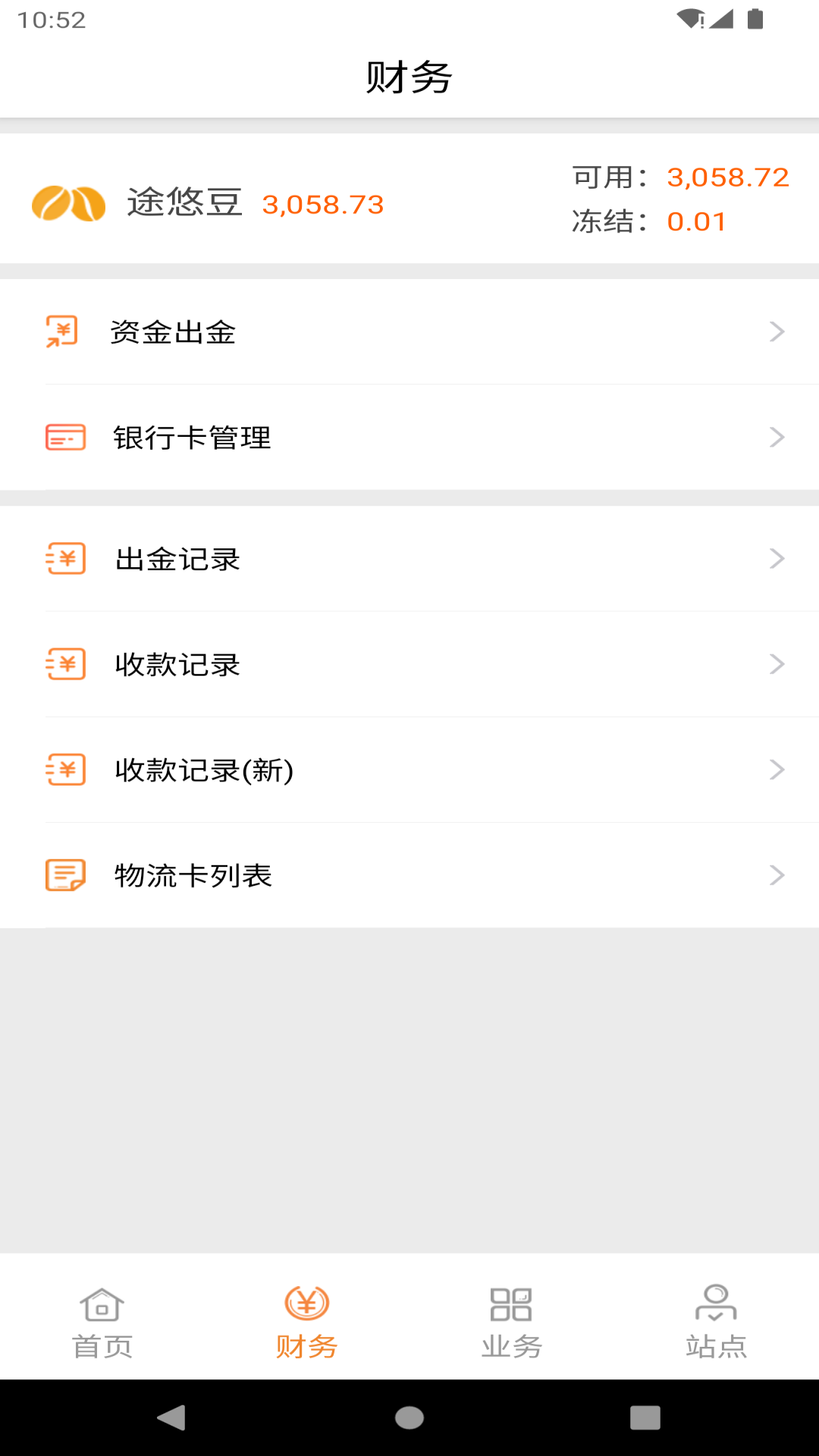Viewport: 819px width, 1456px height.
Task: Click the 银行卡管理 bank card icon
Action: (x=63, y=438)
